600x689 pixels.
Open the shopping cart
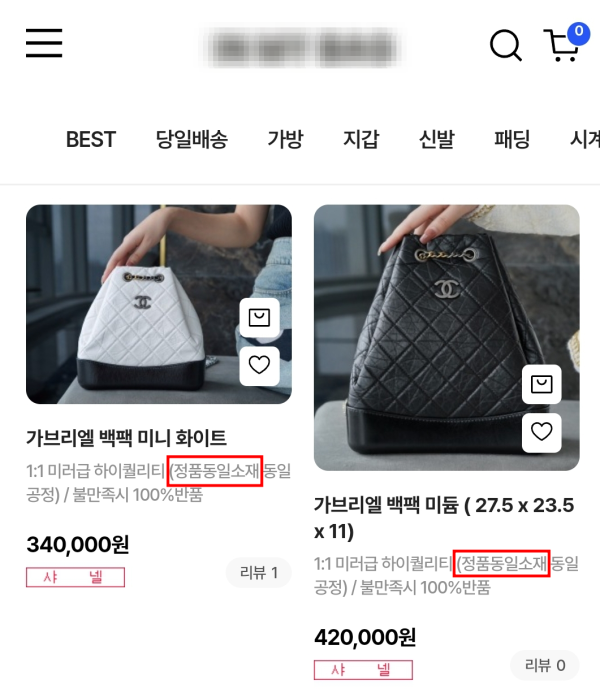click(x=562, y=45)
